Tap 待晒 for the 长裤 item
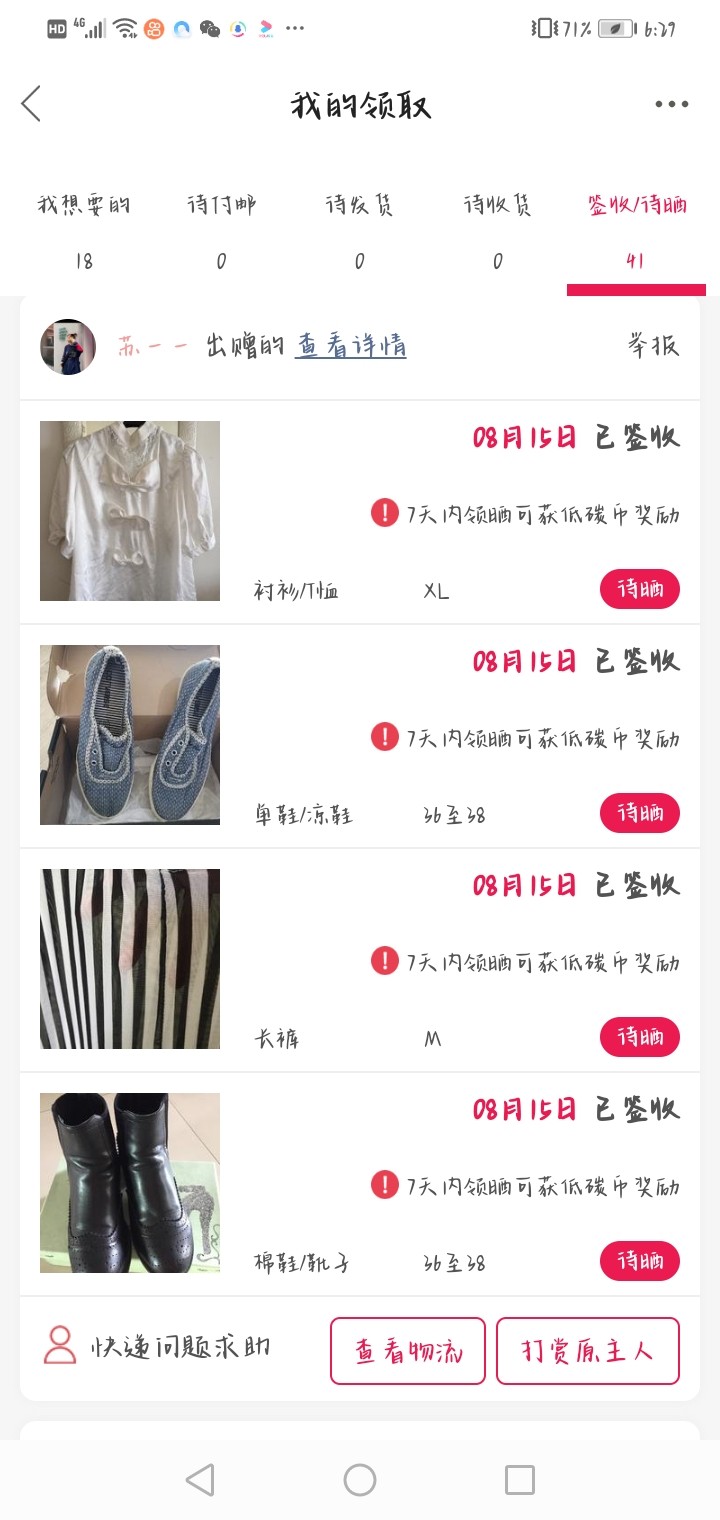The image size is (720, 1520). pos(640,1037)
